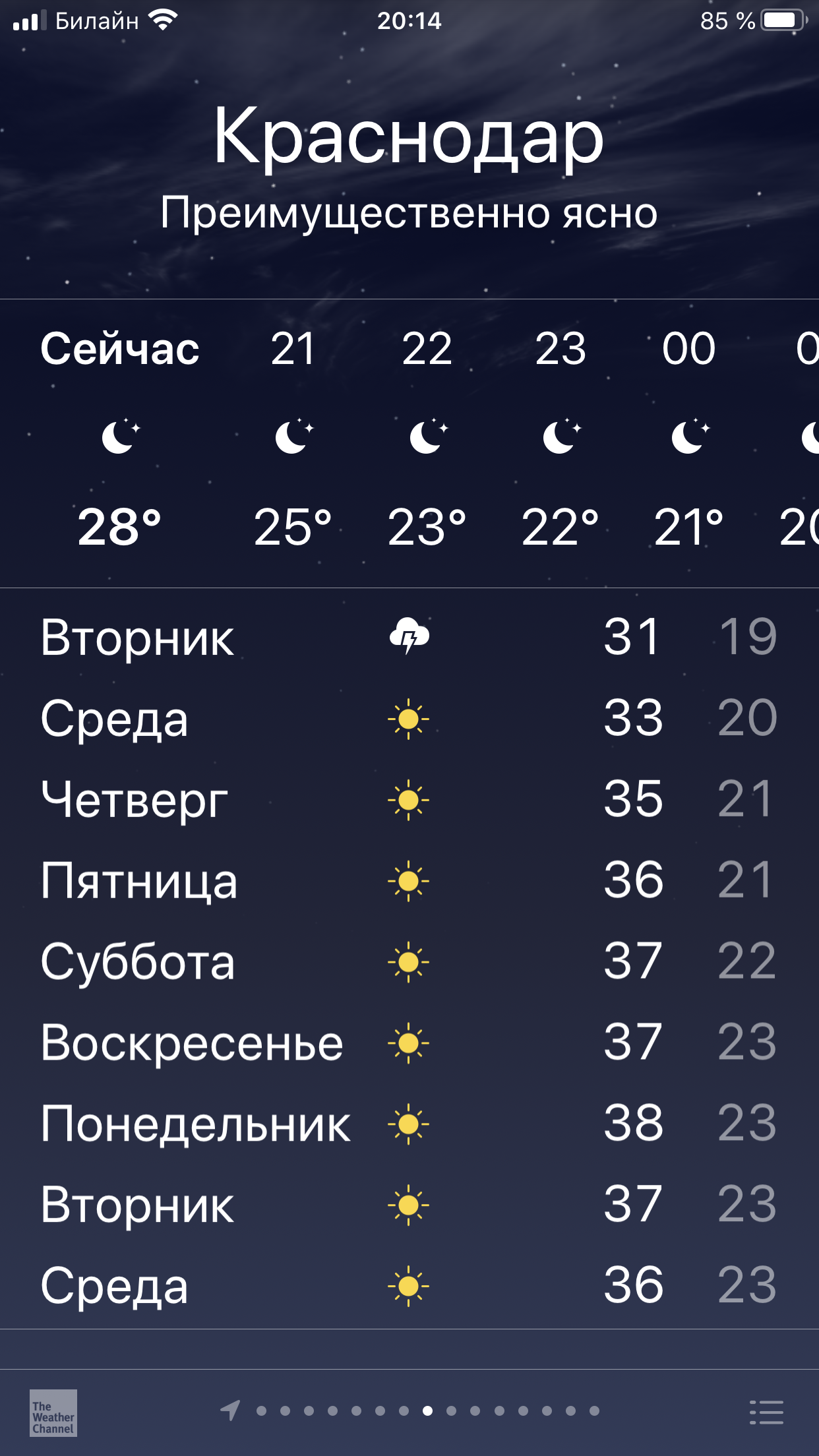Tap the sun icon on the Суббота row
This screenshot has height=1456, width=819.
(409, 961)
